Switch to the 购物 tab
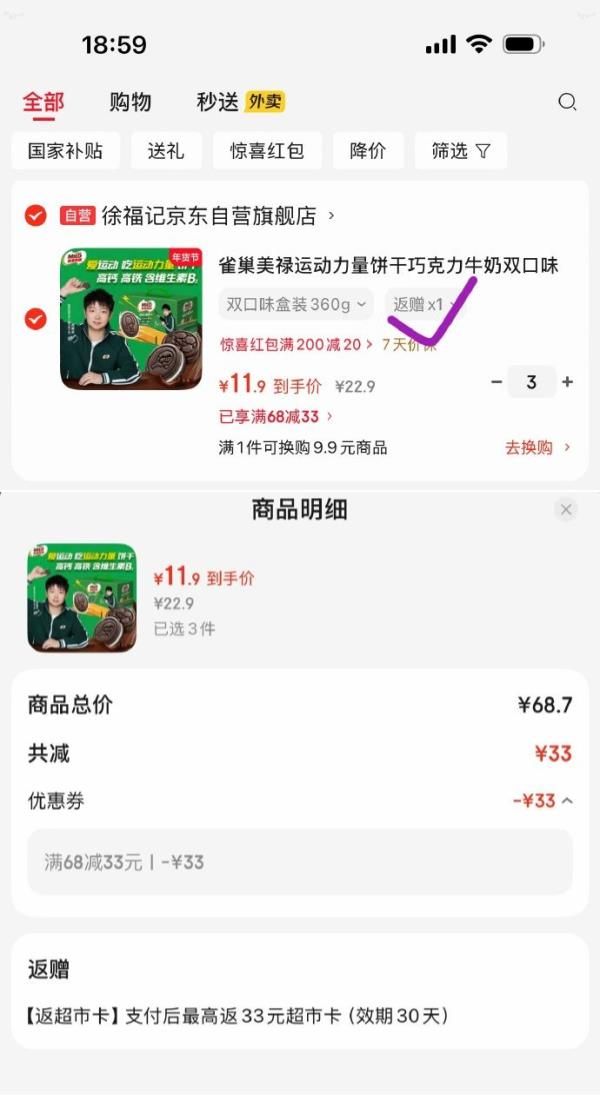Viewport: 600px width, 1096px height. point(130,101)
